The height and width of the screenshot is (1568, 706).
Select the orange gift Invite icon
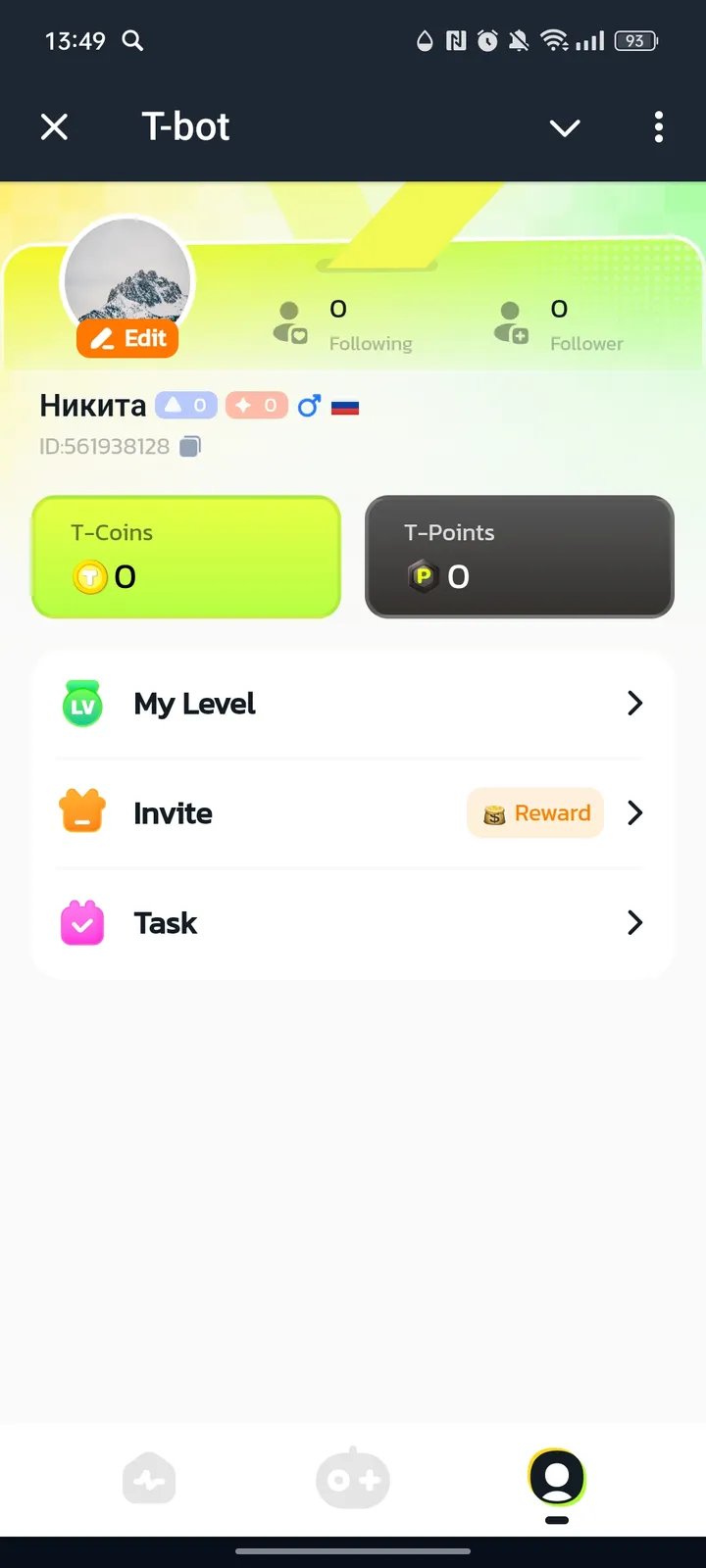pyautogui.click(x=82, y=812)
